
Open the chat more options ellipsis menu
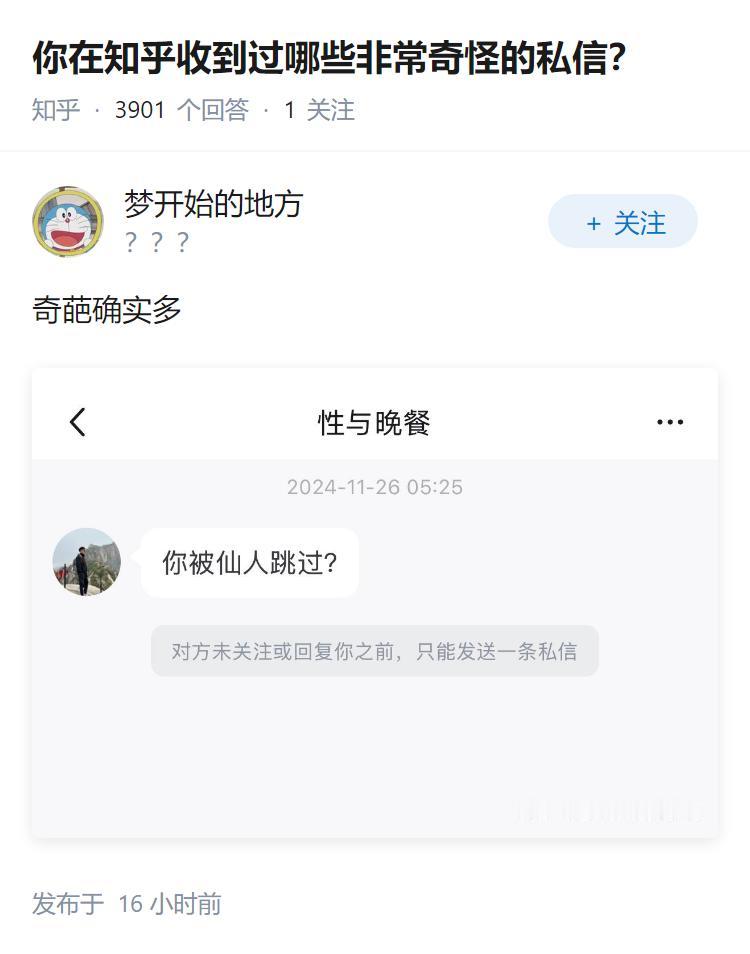(x=670, y=422)
